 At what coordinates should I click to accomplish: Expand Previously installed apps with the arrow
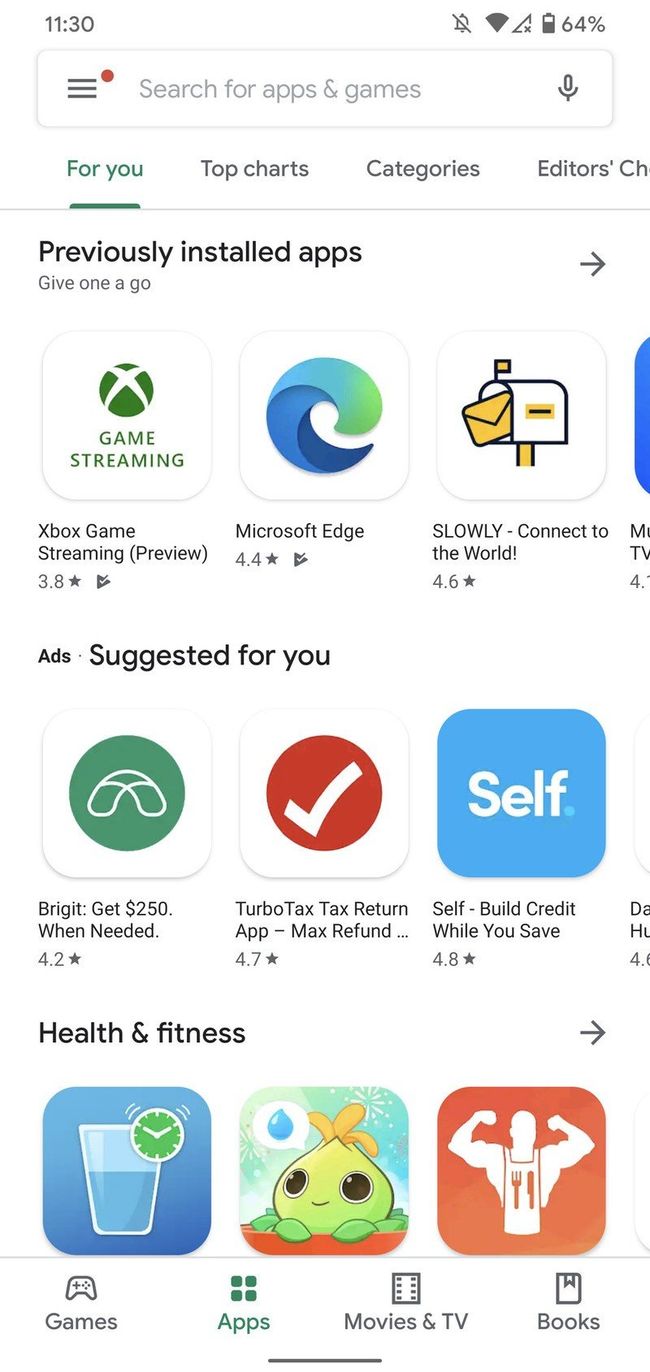[x=592, y=264]
